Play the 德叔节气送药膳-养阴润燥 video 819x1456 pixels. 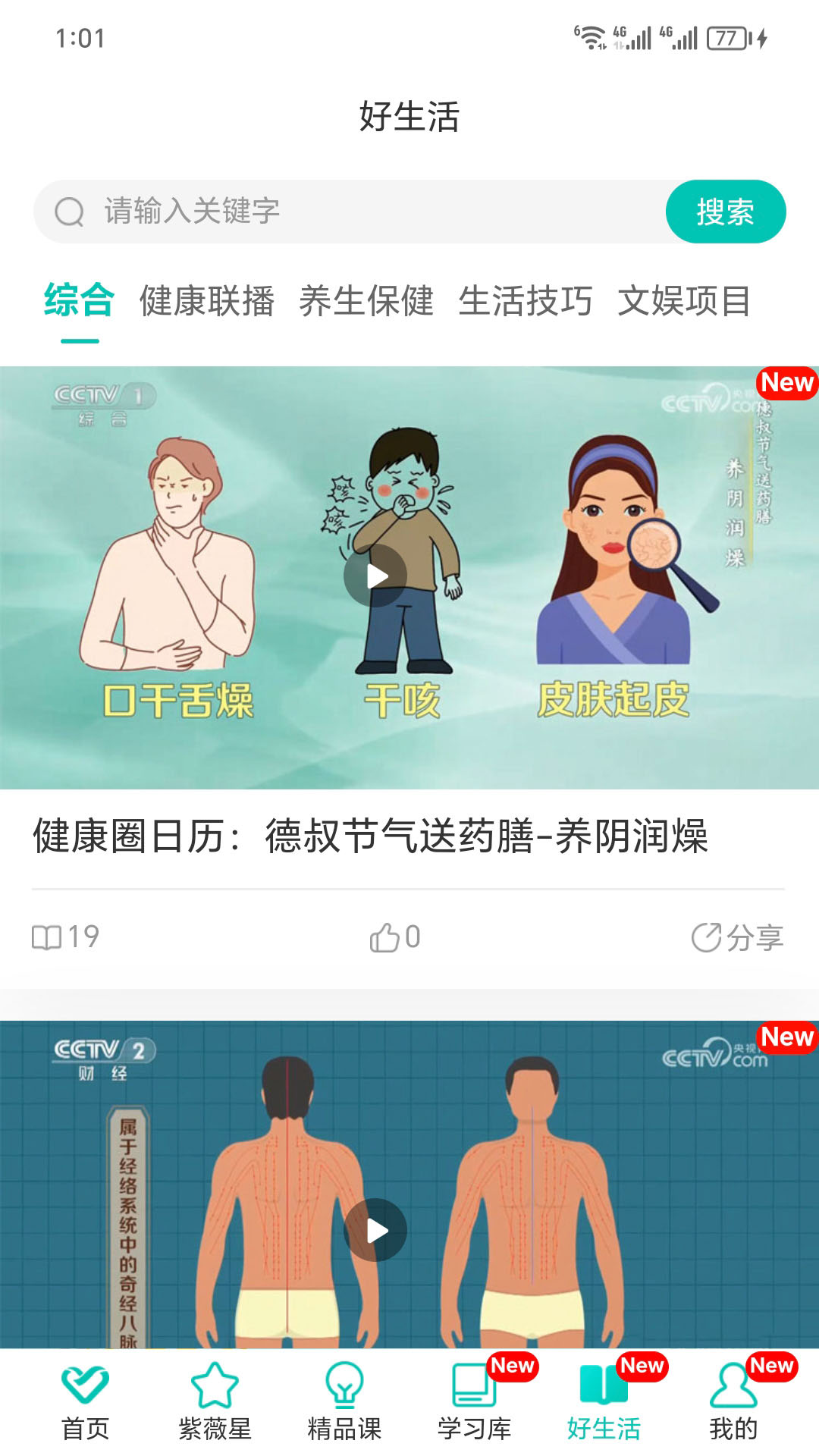click(375, 576)
